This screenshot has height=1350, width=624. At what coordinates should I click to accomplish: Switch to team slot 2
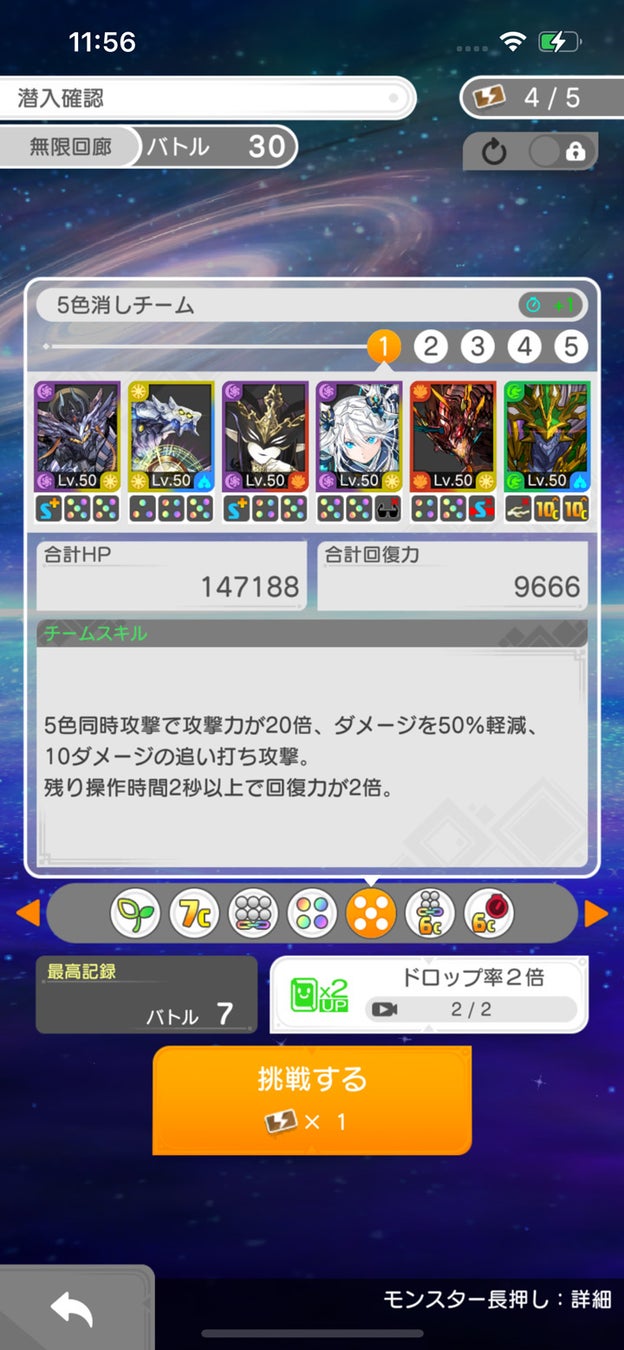(x=431, y=347)
